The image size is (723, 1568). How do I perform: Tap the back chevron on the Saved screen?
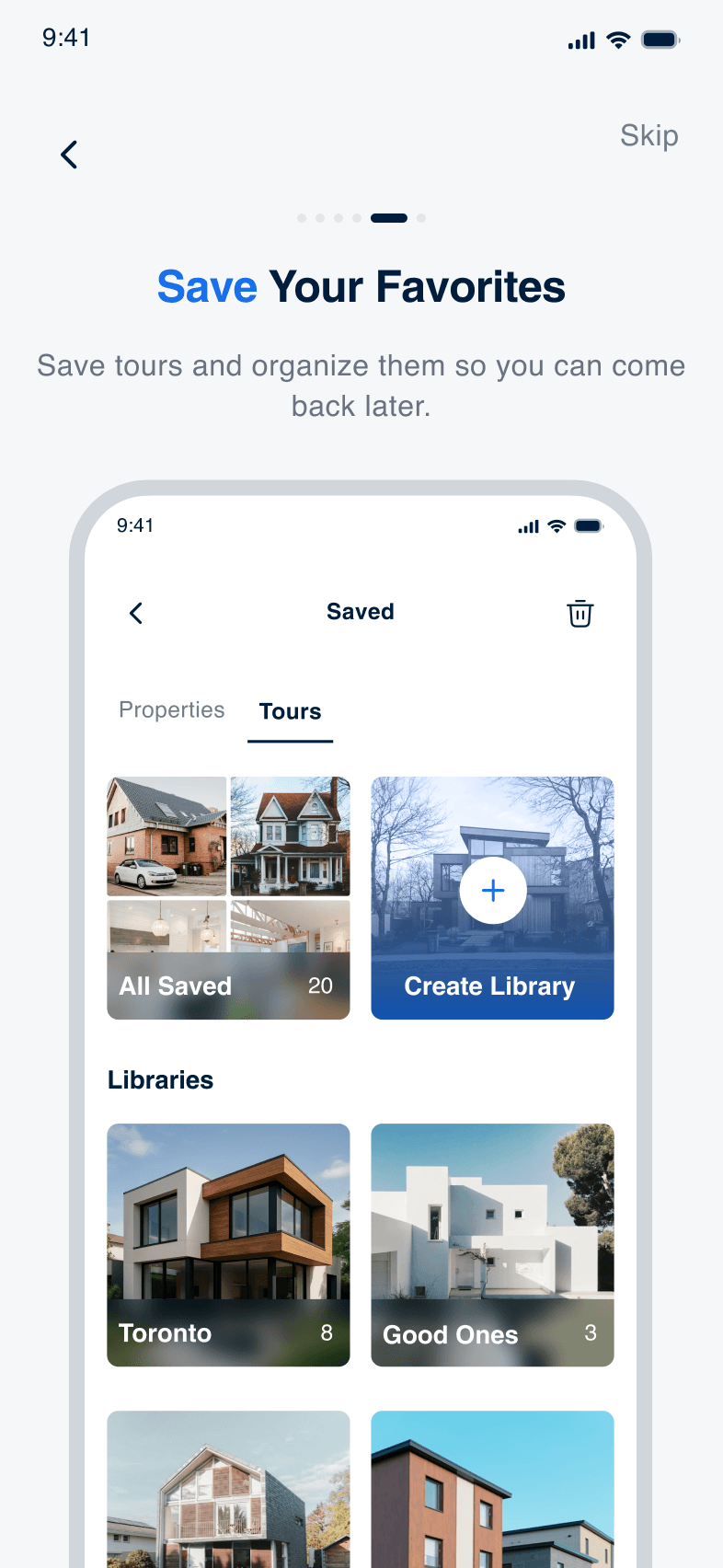tap(136, 613)
